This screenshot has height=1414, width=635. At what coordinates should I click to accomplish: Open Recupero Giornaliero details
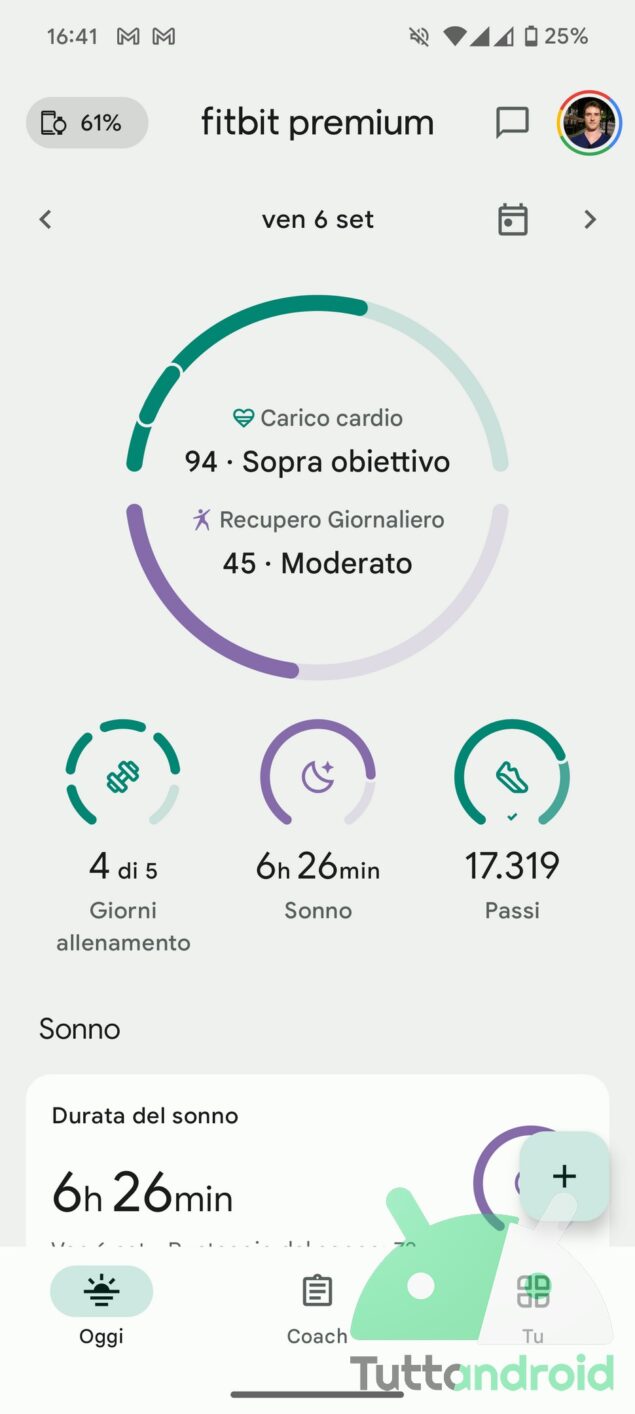pos(317,542)
